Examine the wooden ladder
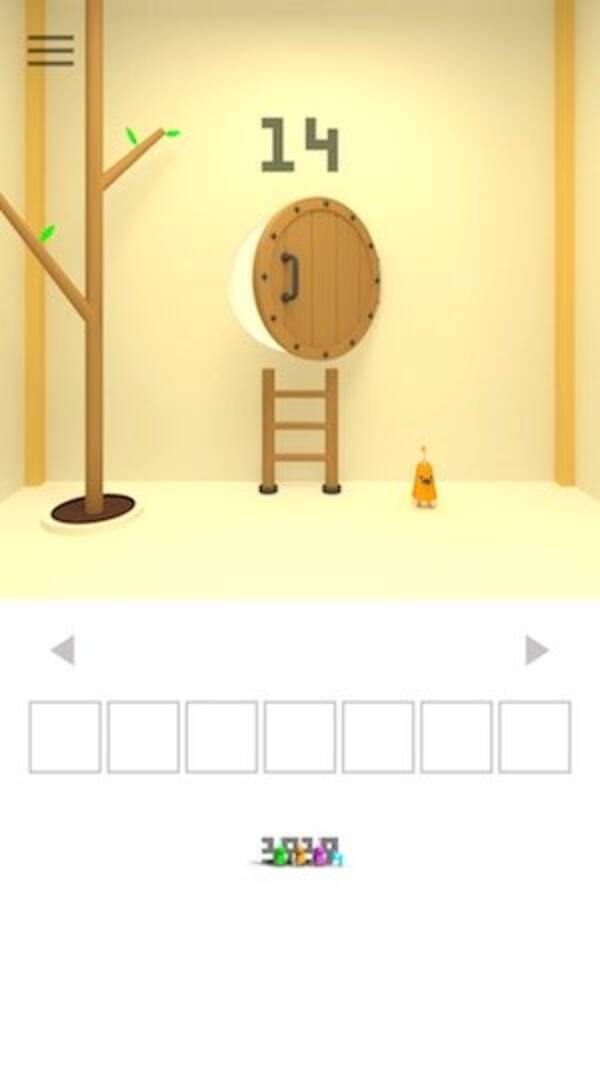 tap(300, 430)
